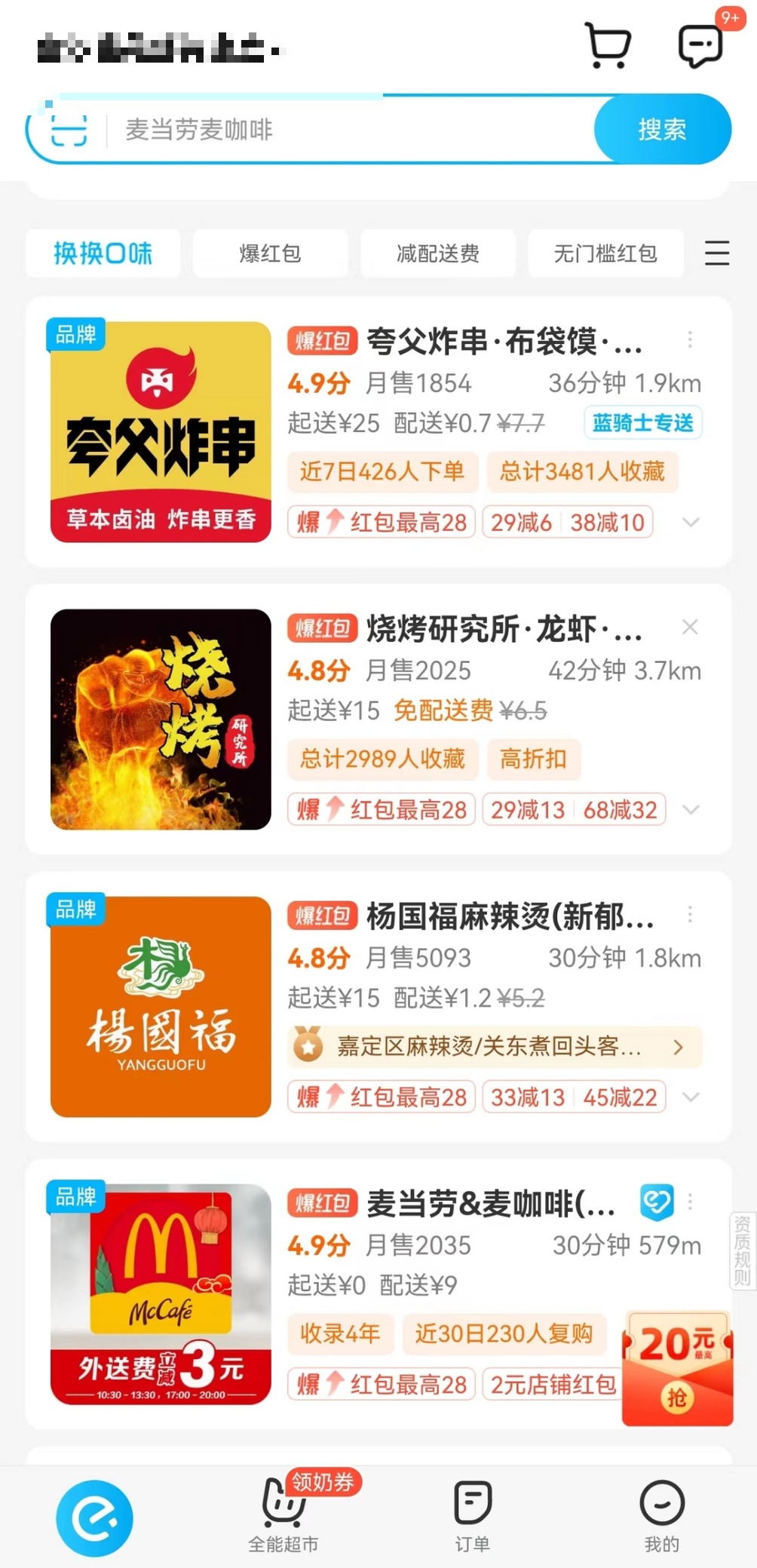Switch to the 订单 tab
Screen dimensions: 757x1568
(473, 1516)
